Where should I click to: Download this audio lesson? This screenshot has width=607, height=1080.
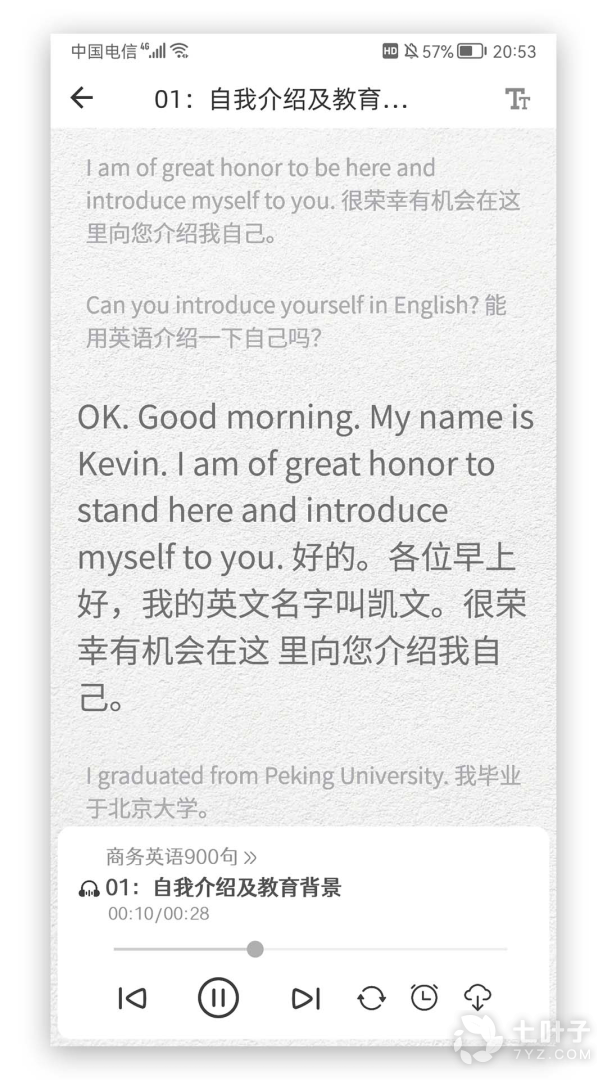(x=478, y=996)
